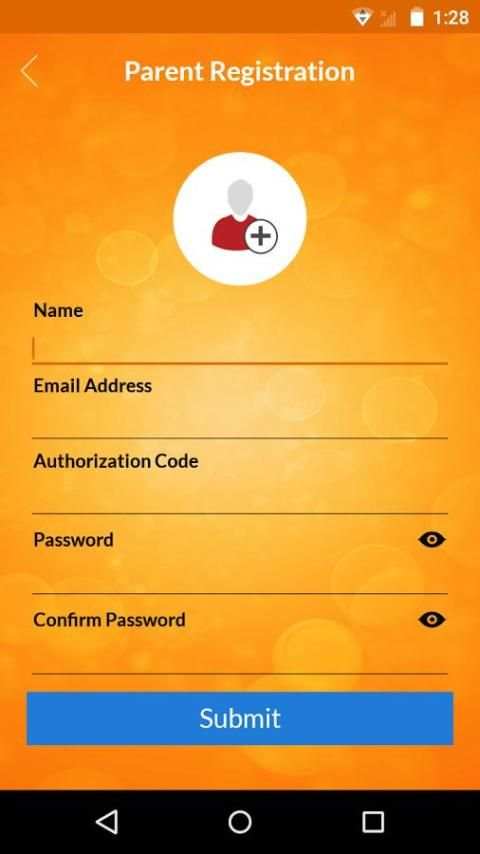Screen dimensions: 480x854
Task: Show password using the Password eye icon
Action: coord(432,540)
